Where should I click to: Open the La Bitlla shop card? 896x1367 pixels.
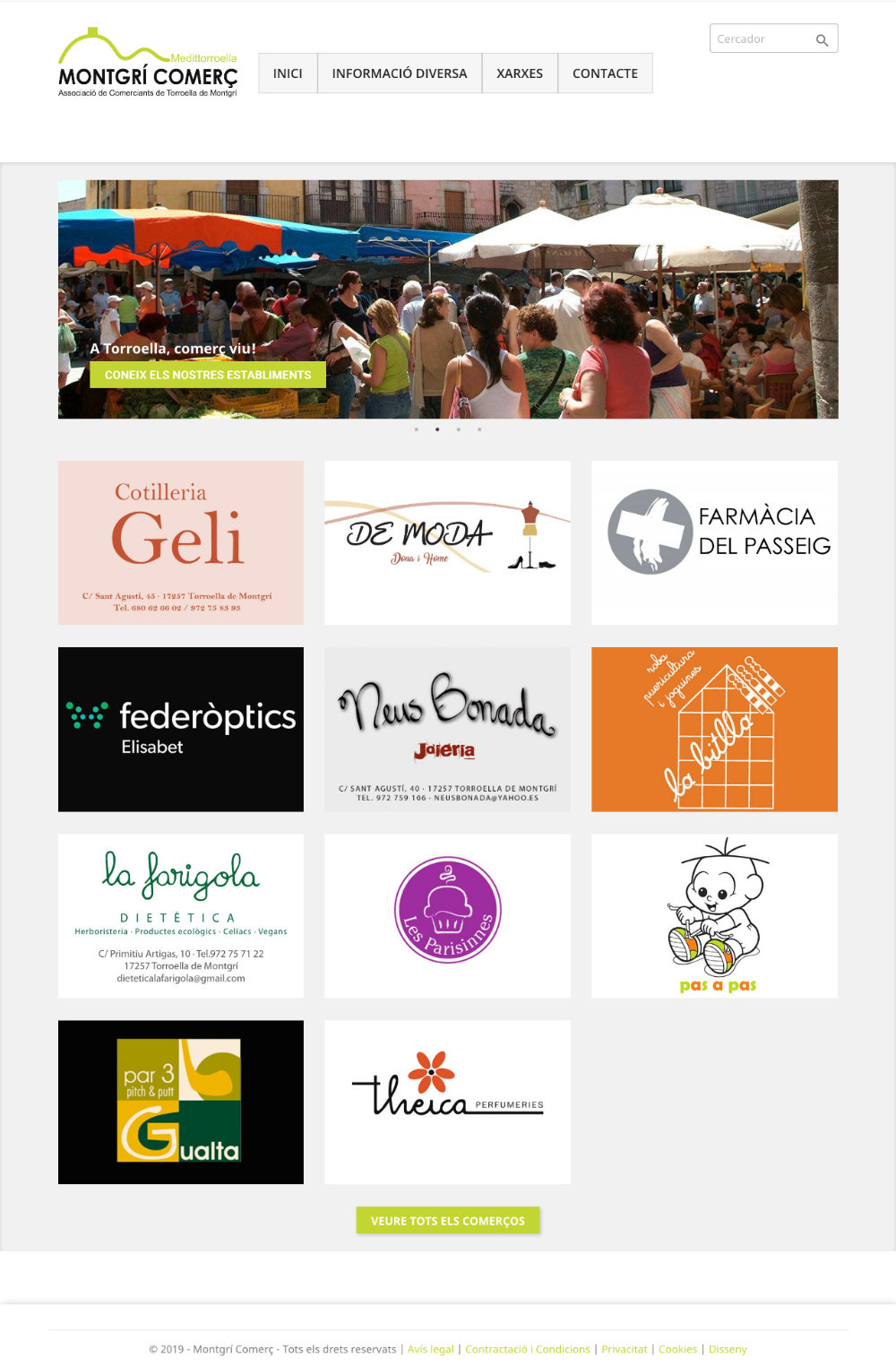(714, 729)
